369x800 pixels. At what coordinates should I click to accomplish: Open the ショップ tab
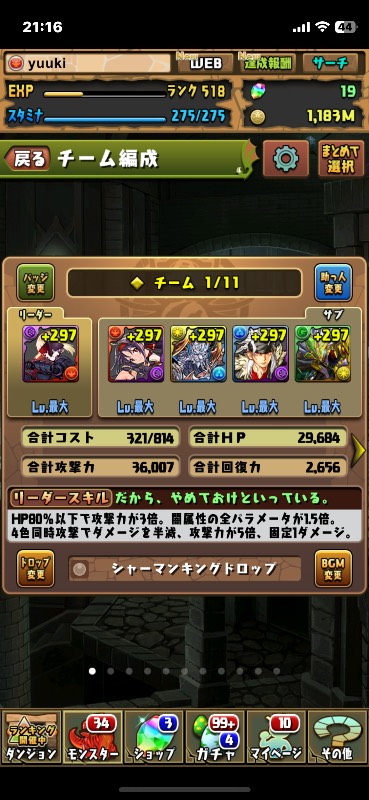coord(154,737)
